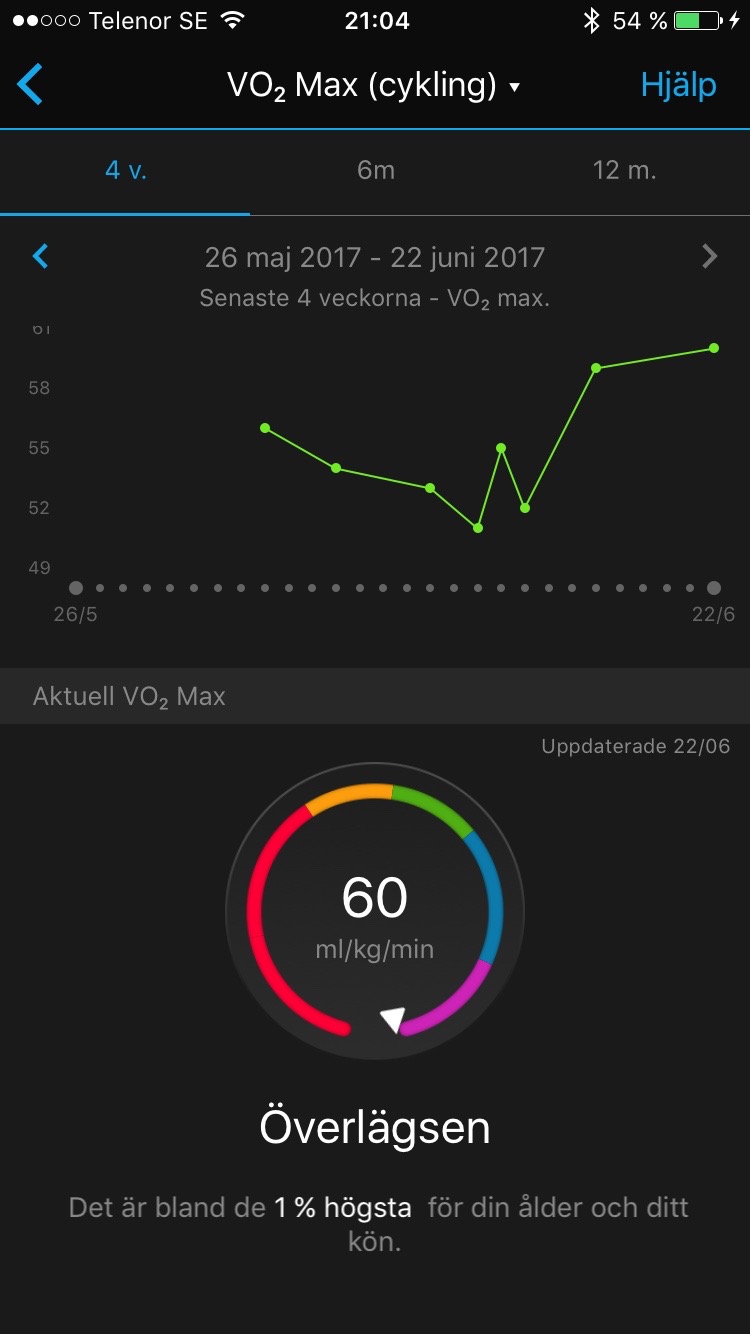Switch to the 12 m. tab

coord(625,170)
